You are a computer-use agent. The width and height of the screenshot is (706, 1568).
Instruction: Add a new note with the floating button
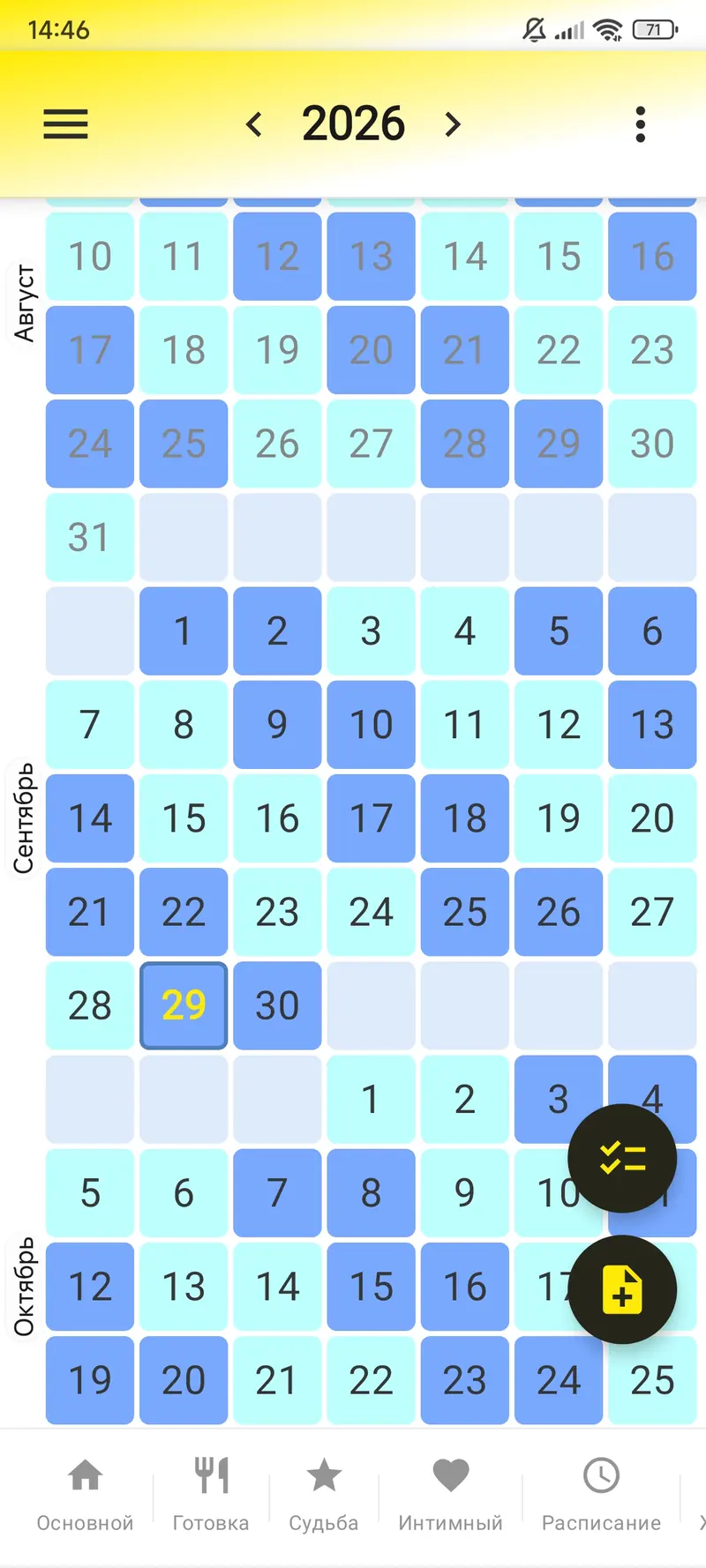click(x=622, y=1289)
